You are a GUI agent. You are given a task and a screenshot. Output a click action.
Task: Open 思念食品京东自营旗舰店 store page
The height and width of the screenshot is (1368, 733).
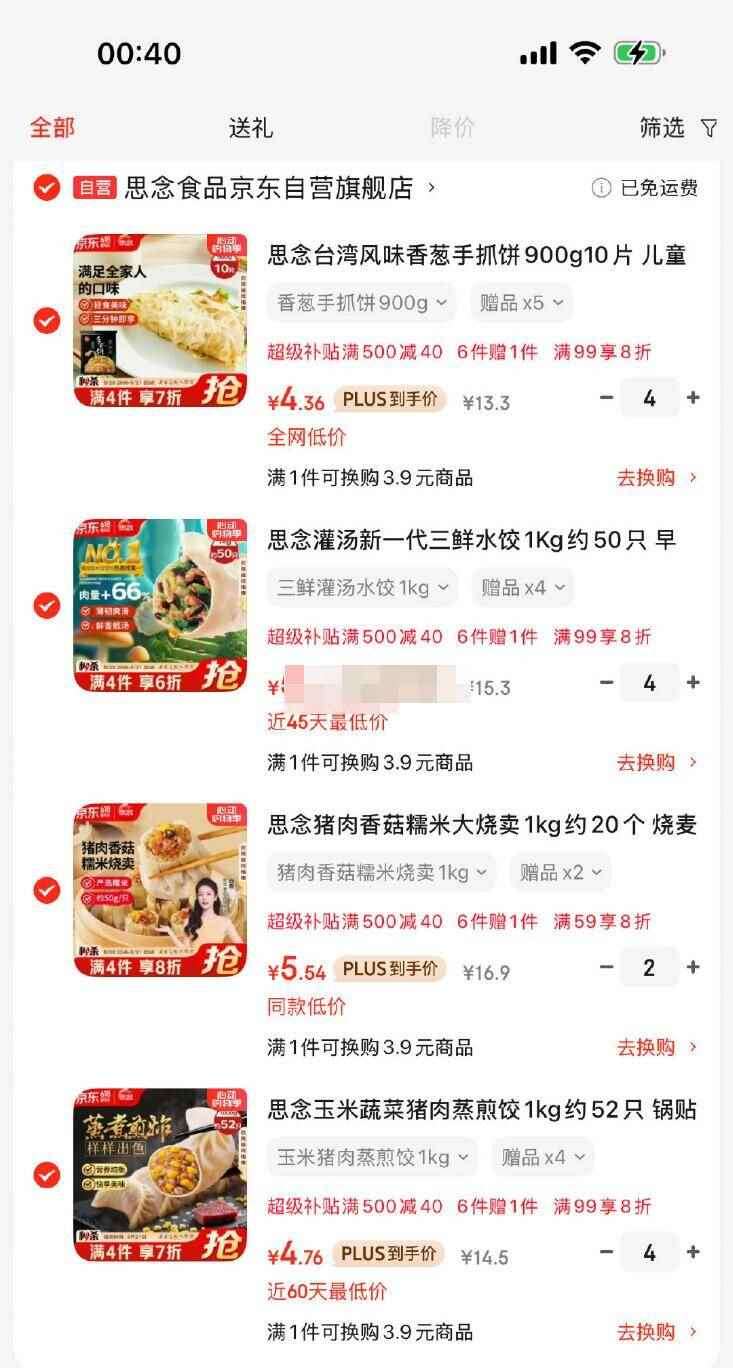(x=268, y=187)
